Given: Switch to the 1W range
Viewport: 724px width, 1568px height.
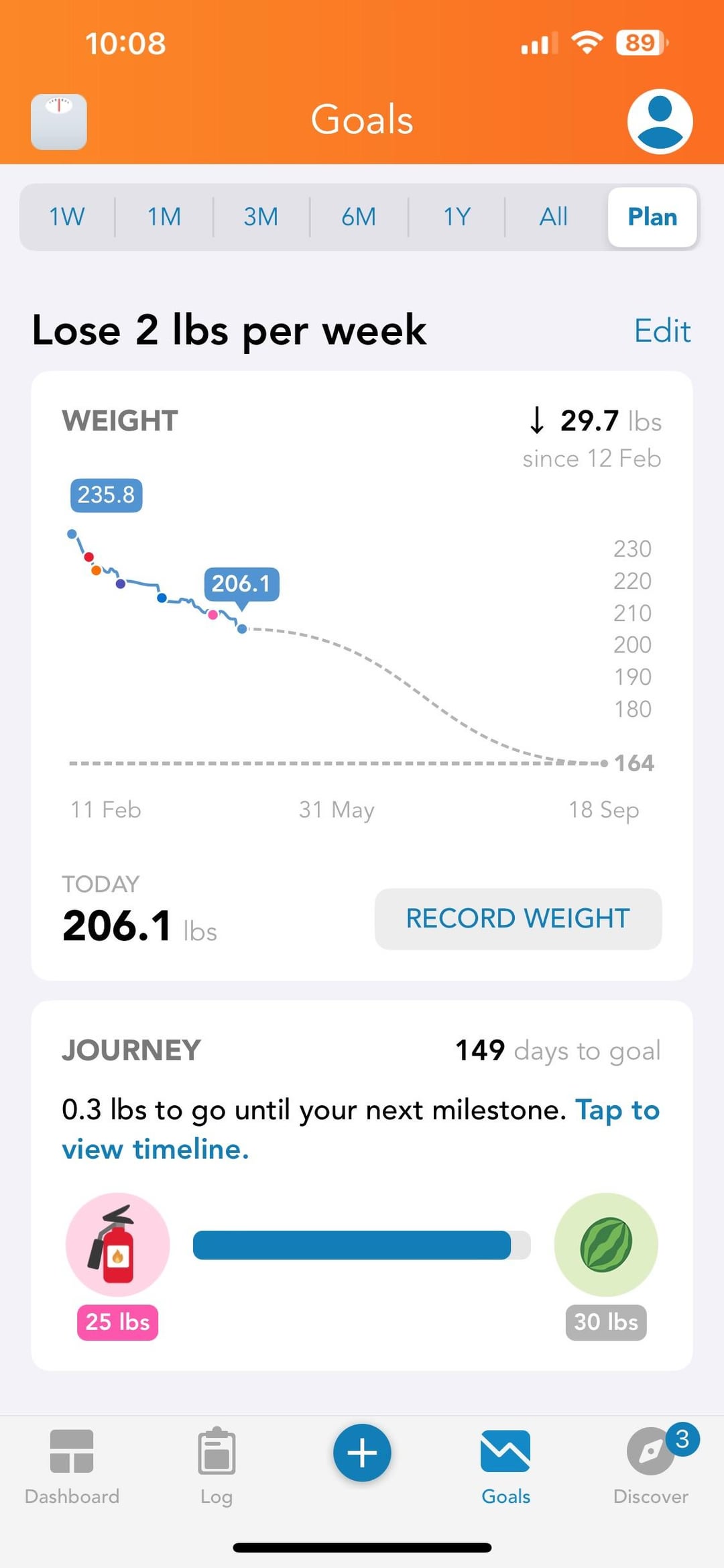Looking at the screenshot, I should (67, 217).
